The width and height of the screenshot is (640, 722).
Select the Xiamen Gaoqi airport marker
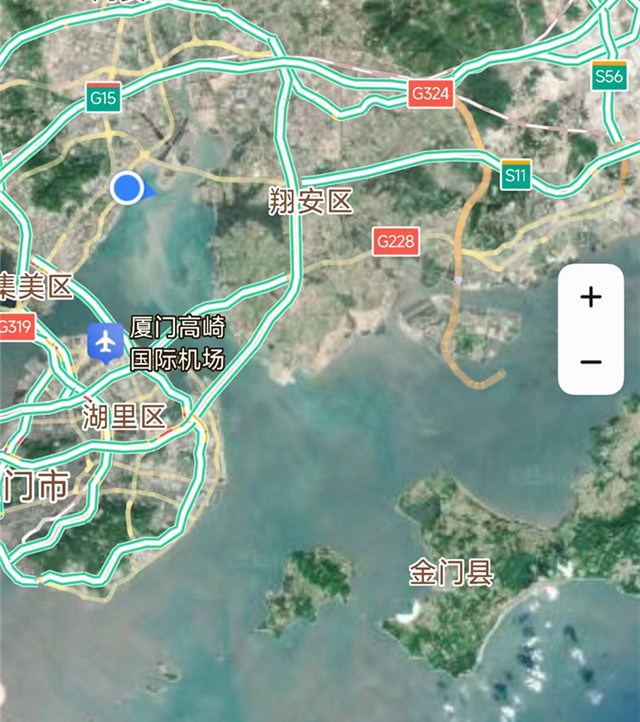click(104, 341)
